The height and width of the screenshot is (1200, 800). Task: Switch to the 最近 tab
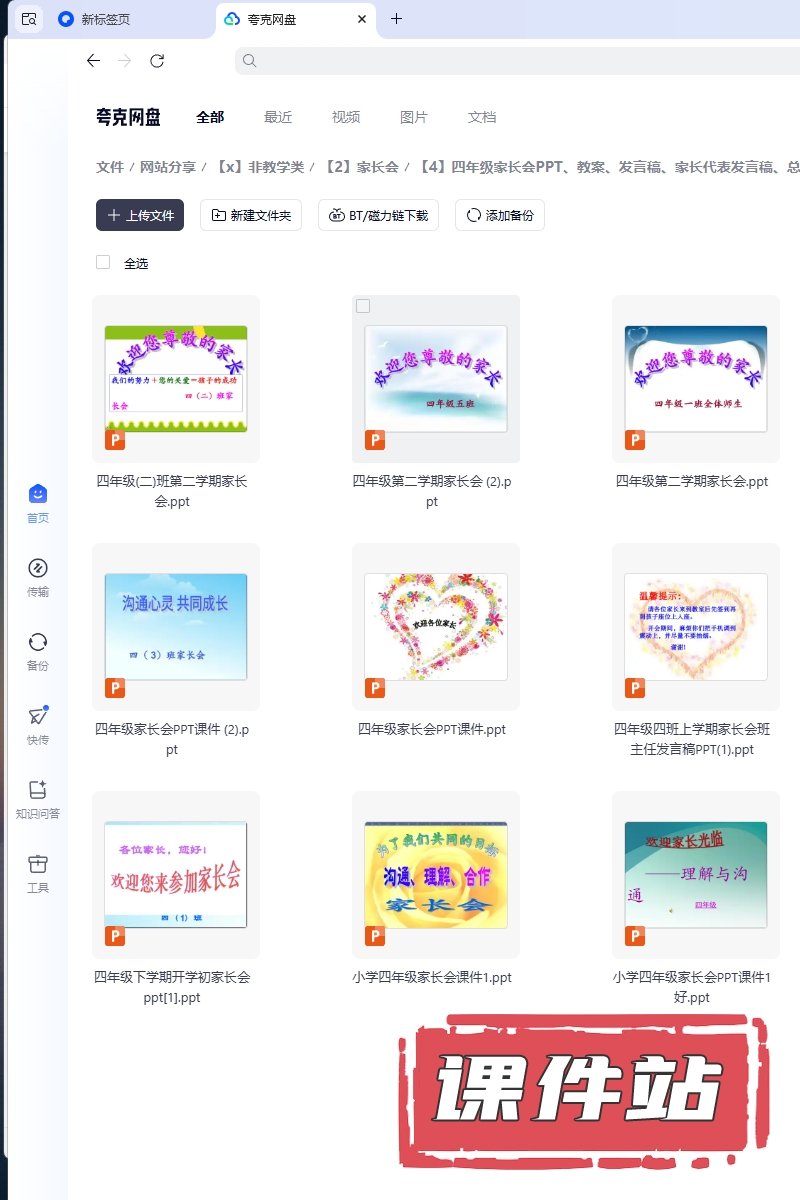click(x=278, y=117)
